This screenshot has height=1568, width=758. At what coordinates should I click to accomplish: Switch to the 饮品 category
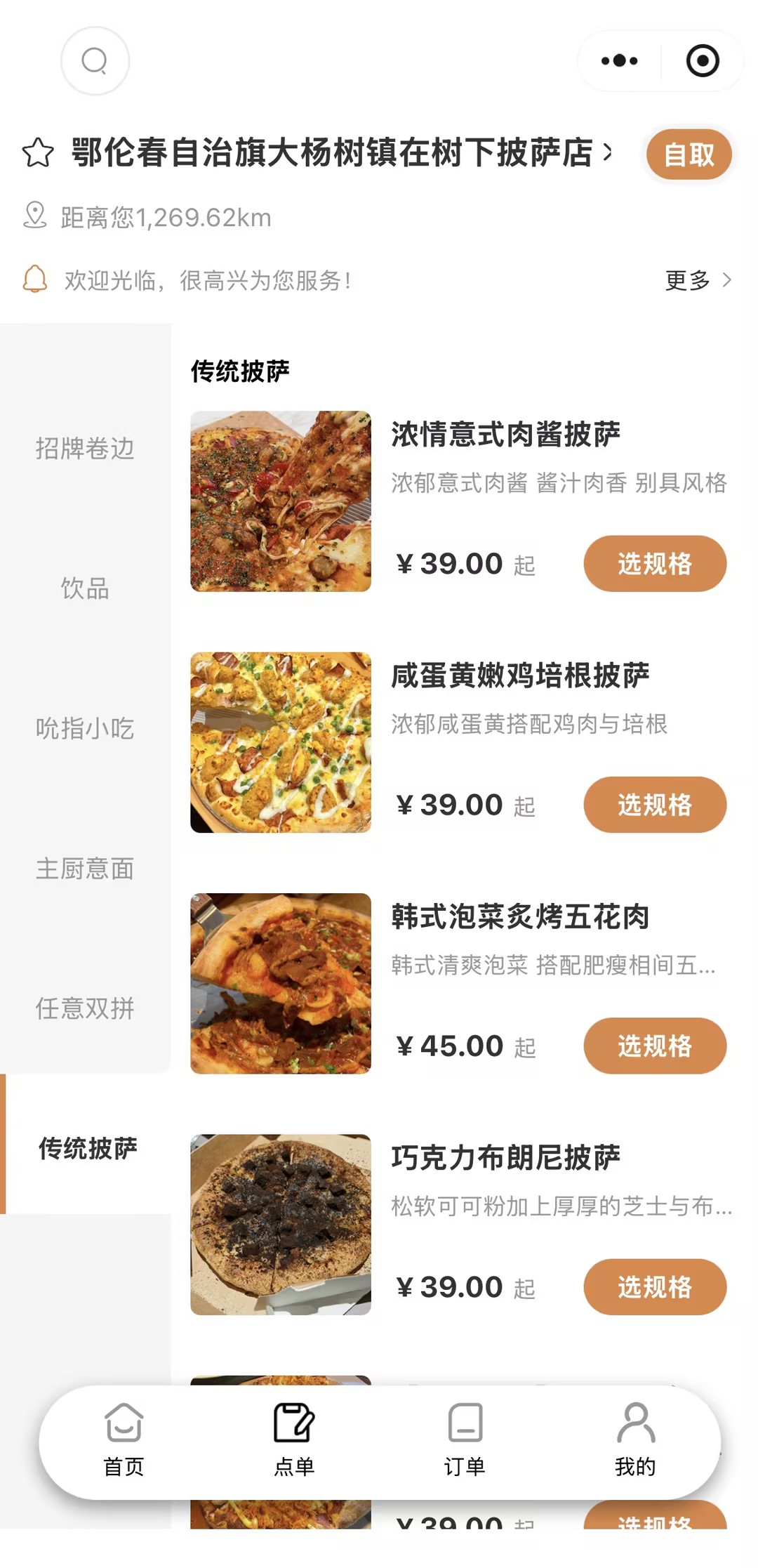pyautogui.click(x=85, y=588)
